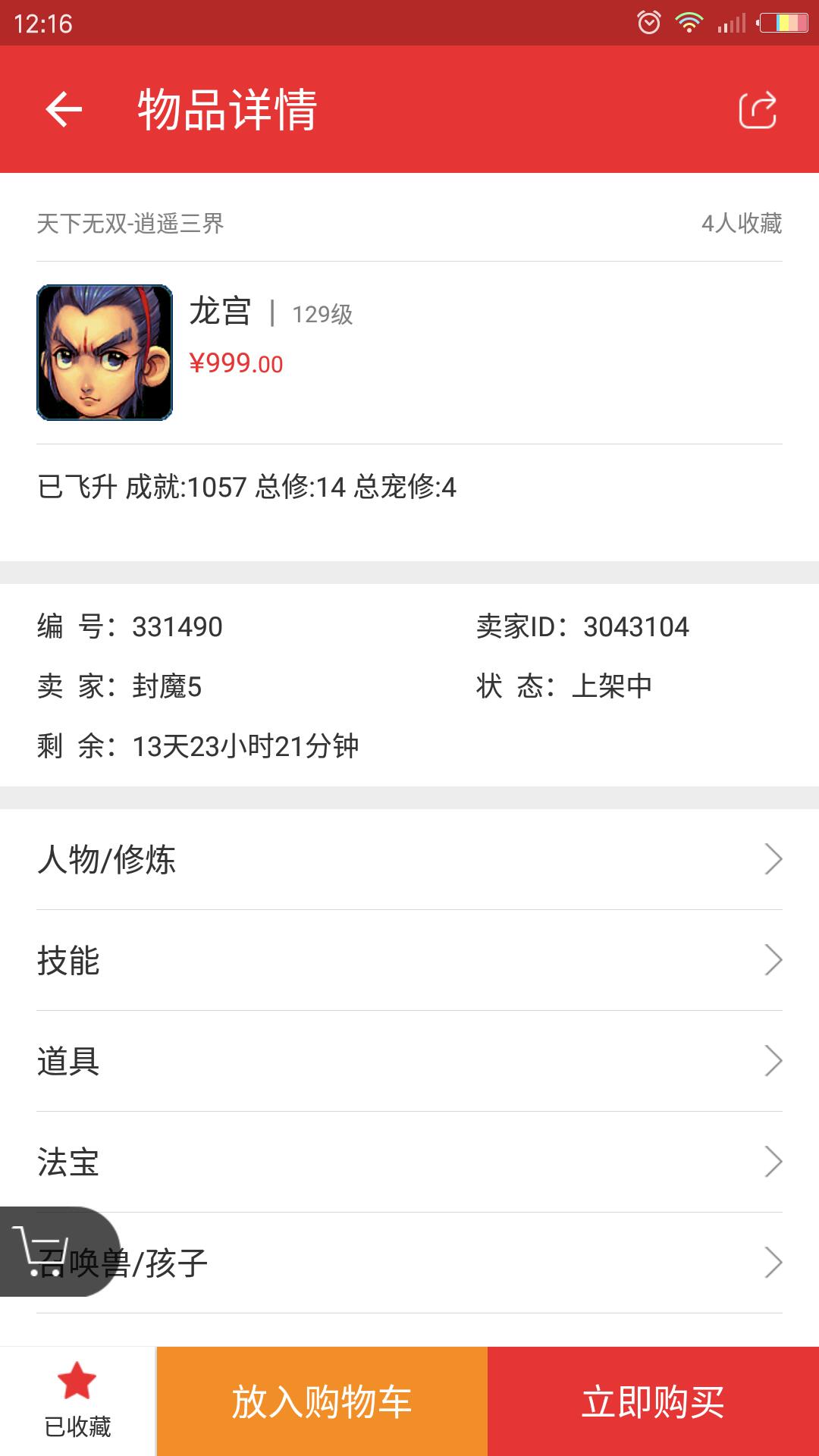
Task: Toggle the 已收藏 favorite star
Action: tap(77, 1400)
